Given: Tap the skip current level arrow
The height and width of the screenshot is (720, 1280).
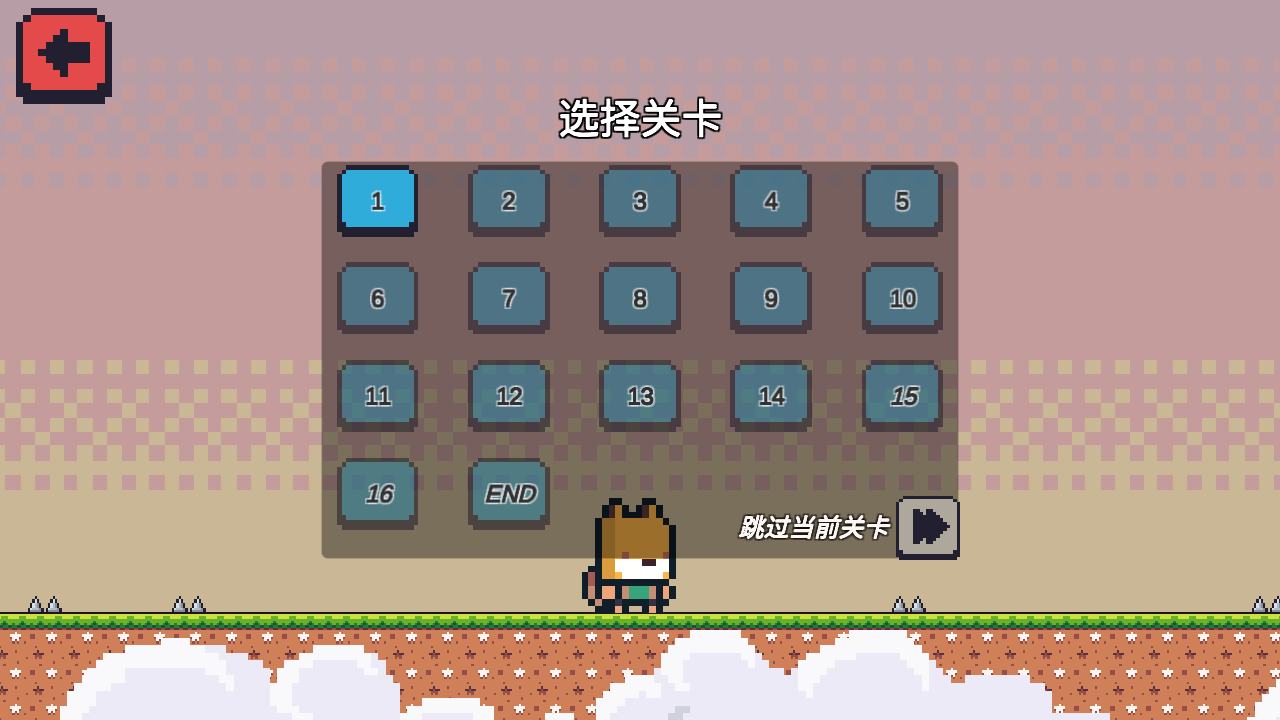Looking at the screenshot, I should pyautogui.click(x=928, y=527).
